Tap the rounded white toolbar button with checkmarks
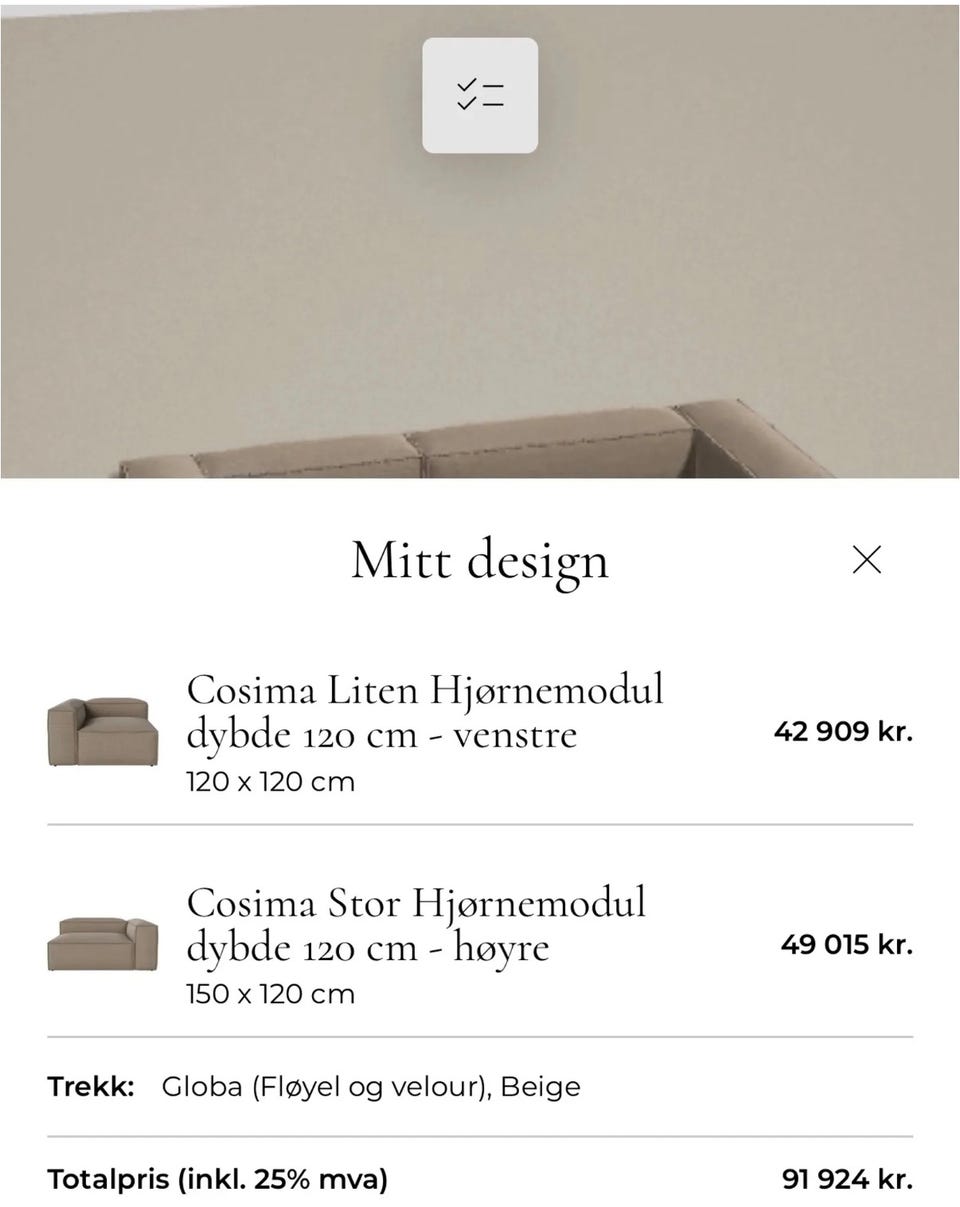 point(479,95)
